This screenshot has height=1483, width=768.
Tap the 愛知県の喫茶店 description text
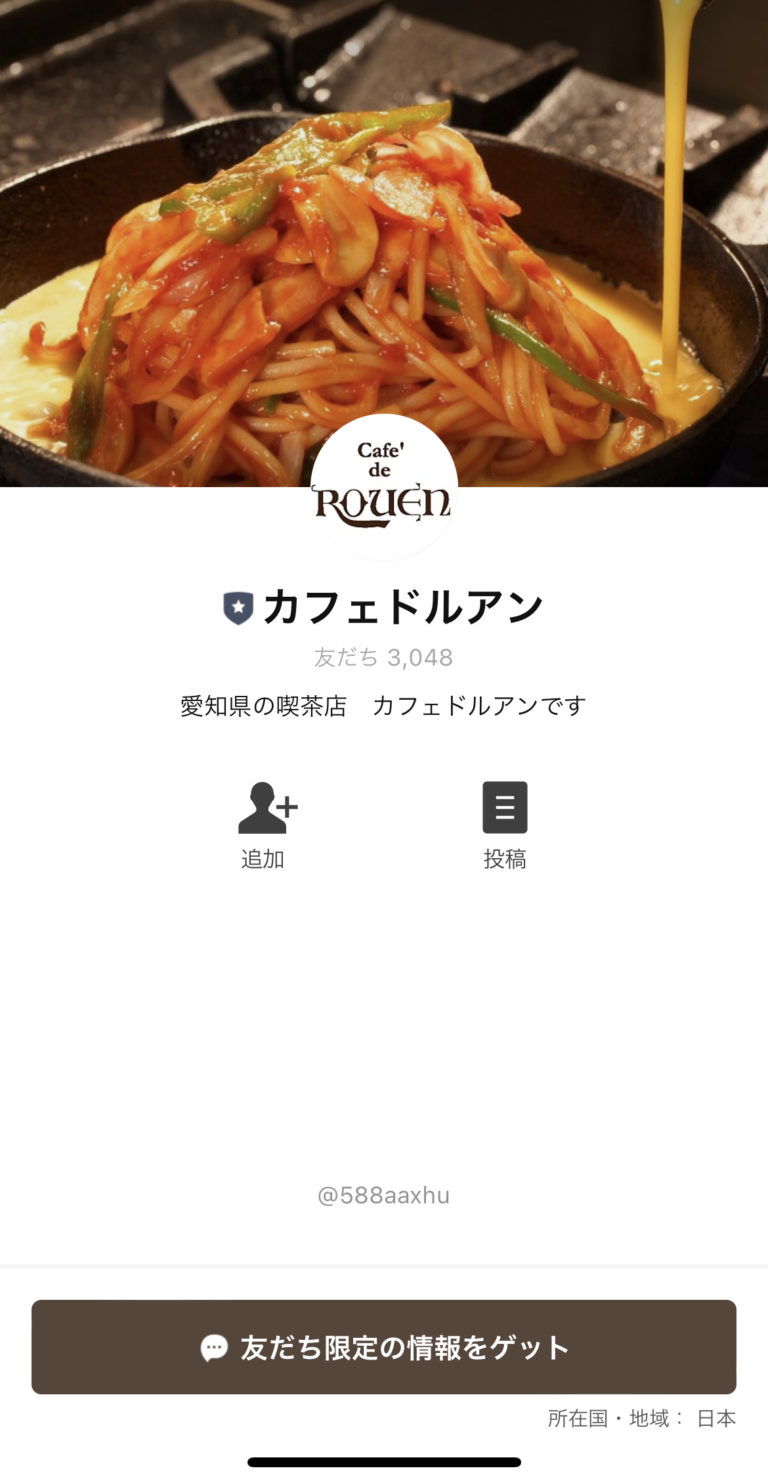pos(384,706)
